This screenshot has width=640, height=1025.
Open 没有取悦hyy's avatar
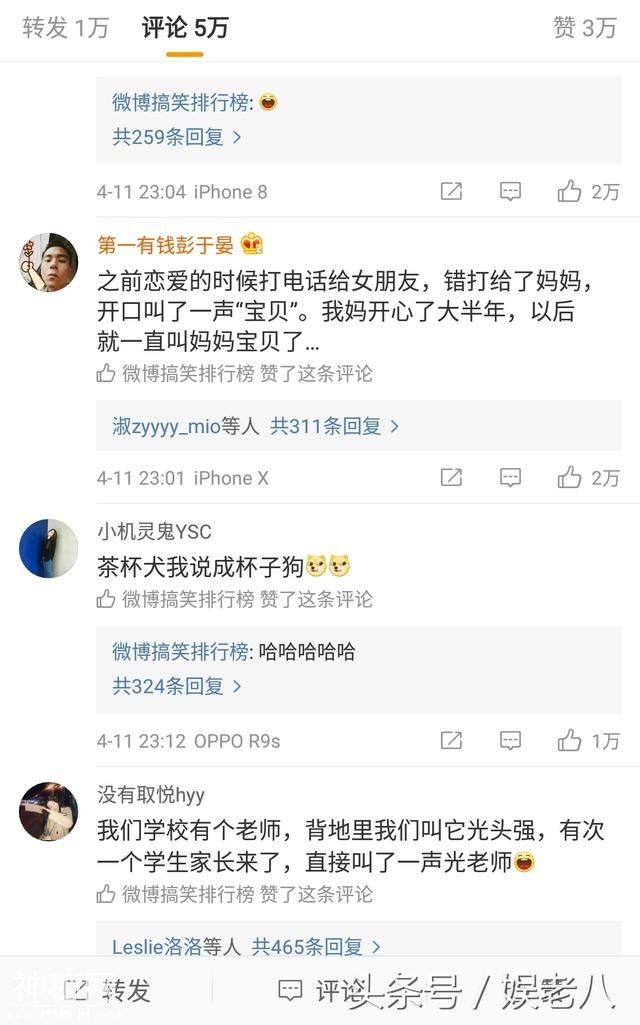[x=48, y=811]
